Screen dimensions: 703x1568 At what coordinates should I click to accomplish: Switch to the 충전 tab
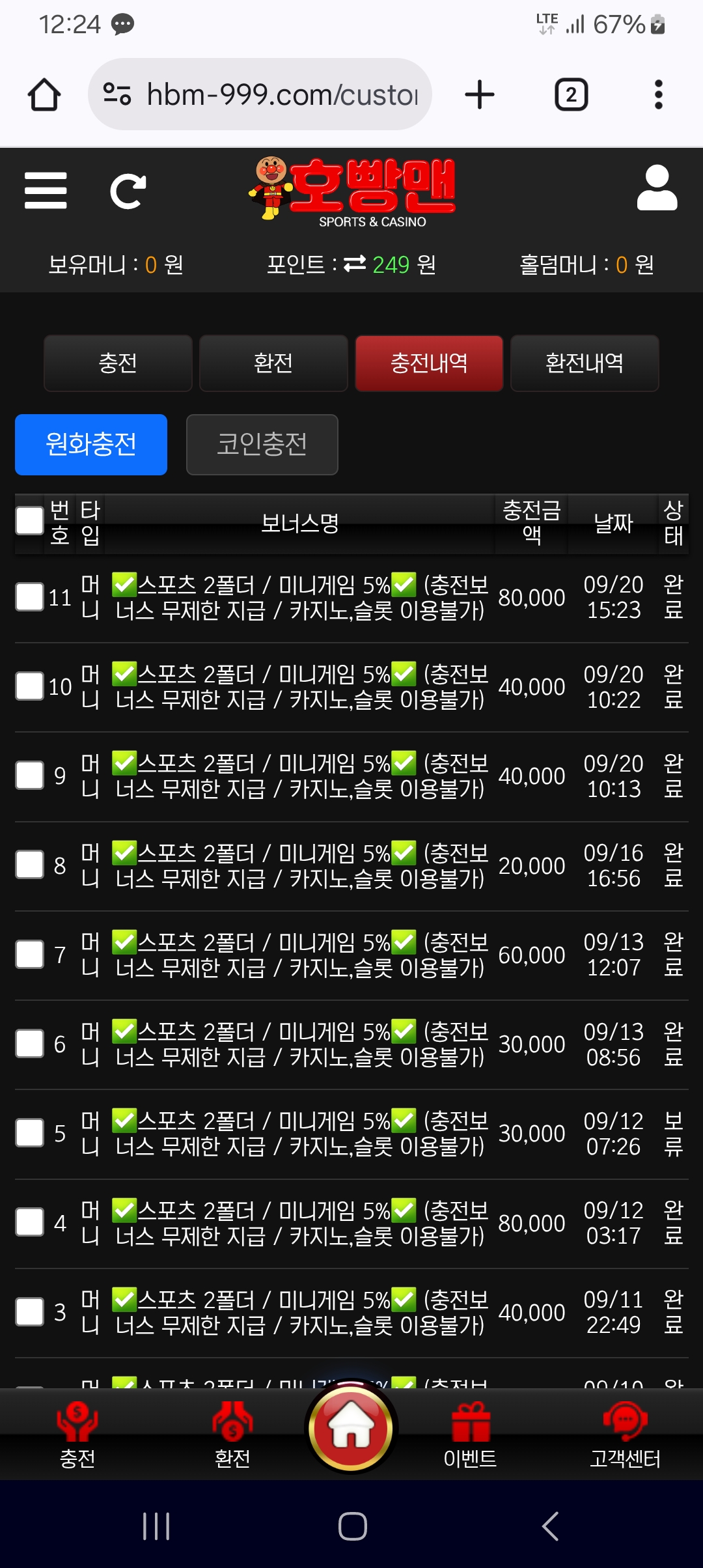(118, 363)
